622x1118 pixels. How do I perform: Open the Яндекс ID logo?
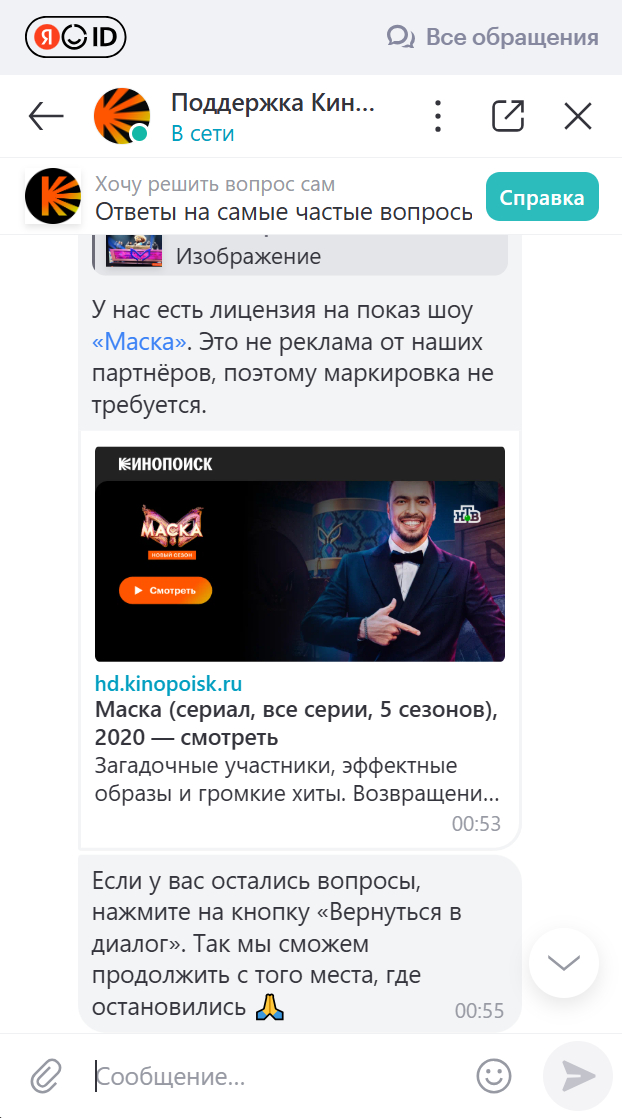[75, 38]
